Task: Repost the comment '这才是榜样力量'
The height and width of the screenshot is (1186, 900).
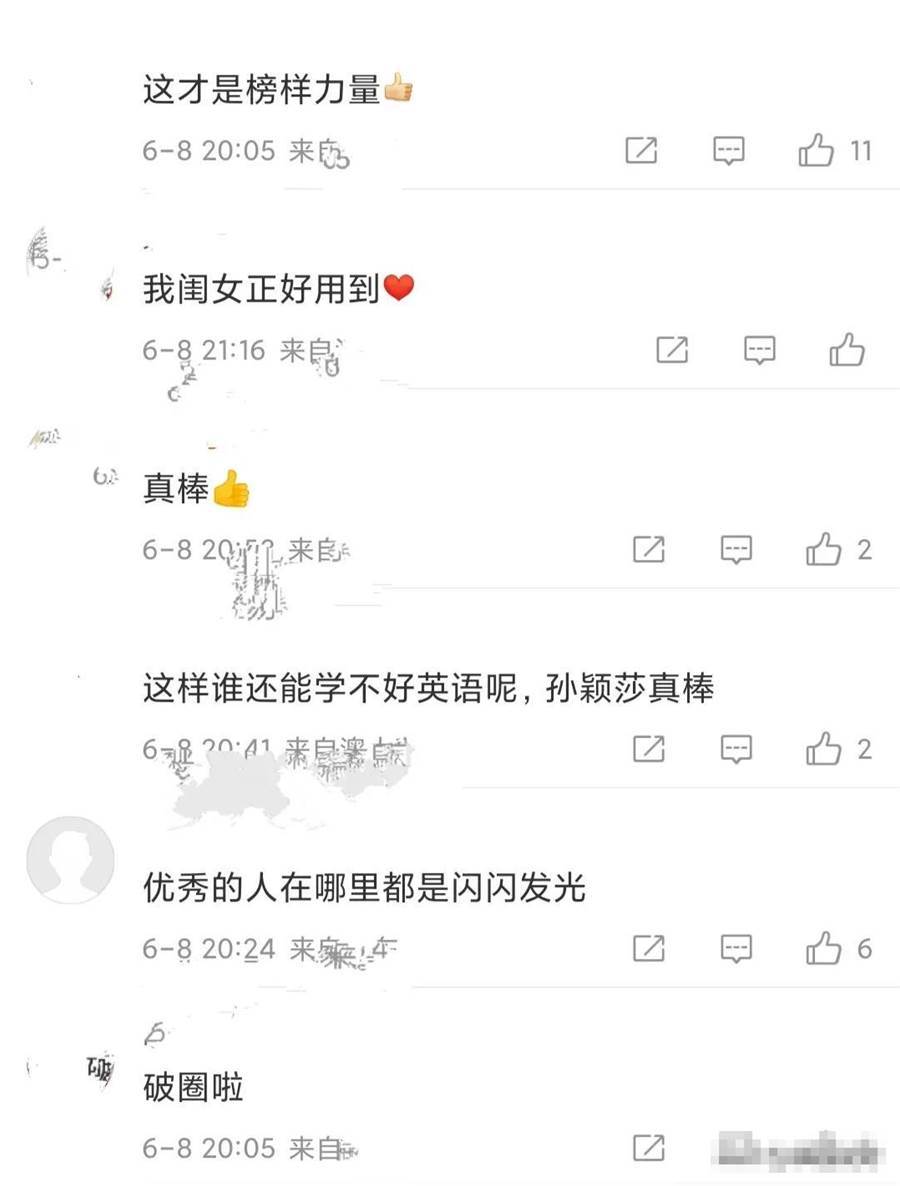Action: (641, 151)
